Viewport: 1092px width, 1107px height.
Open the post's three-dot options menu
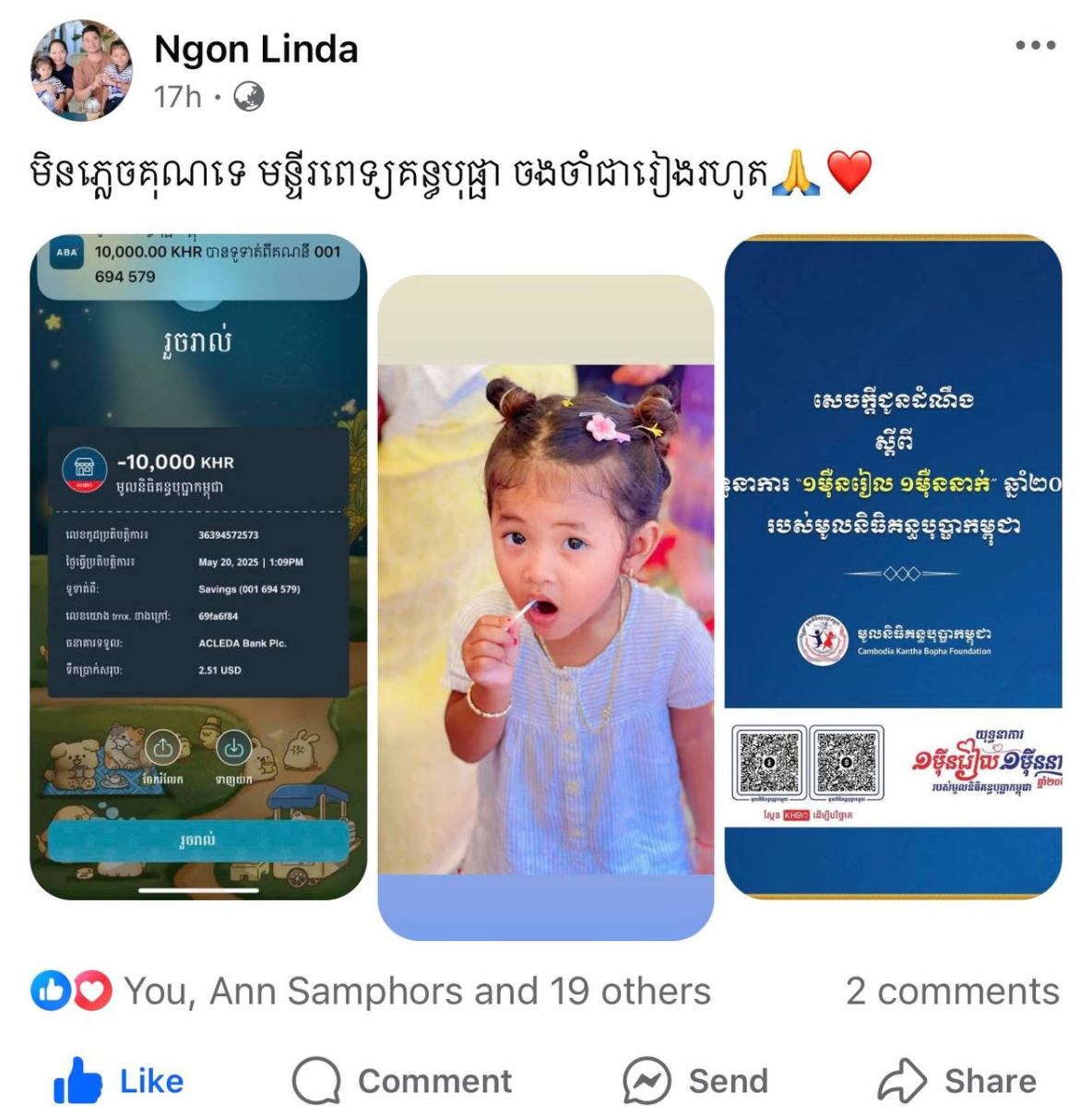tap(1035, 45)
